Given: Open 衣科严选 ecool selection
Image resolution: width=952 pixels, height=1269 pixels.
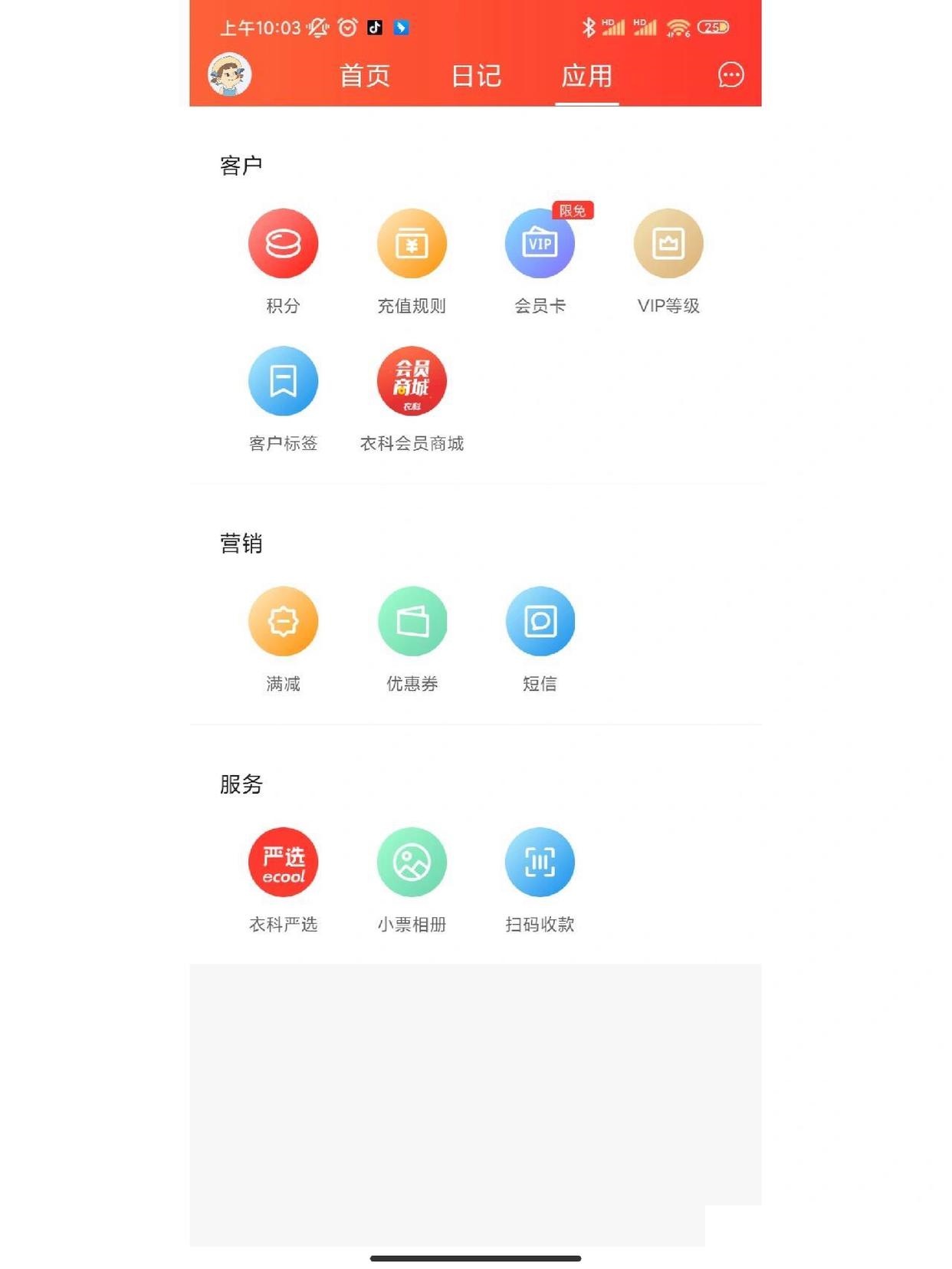Looking at the screenshot, I should coord(284,862).
